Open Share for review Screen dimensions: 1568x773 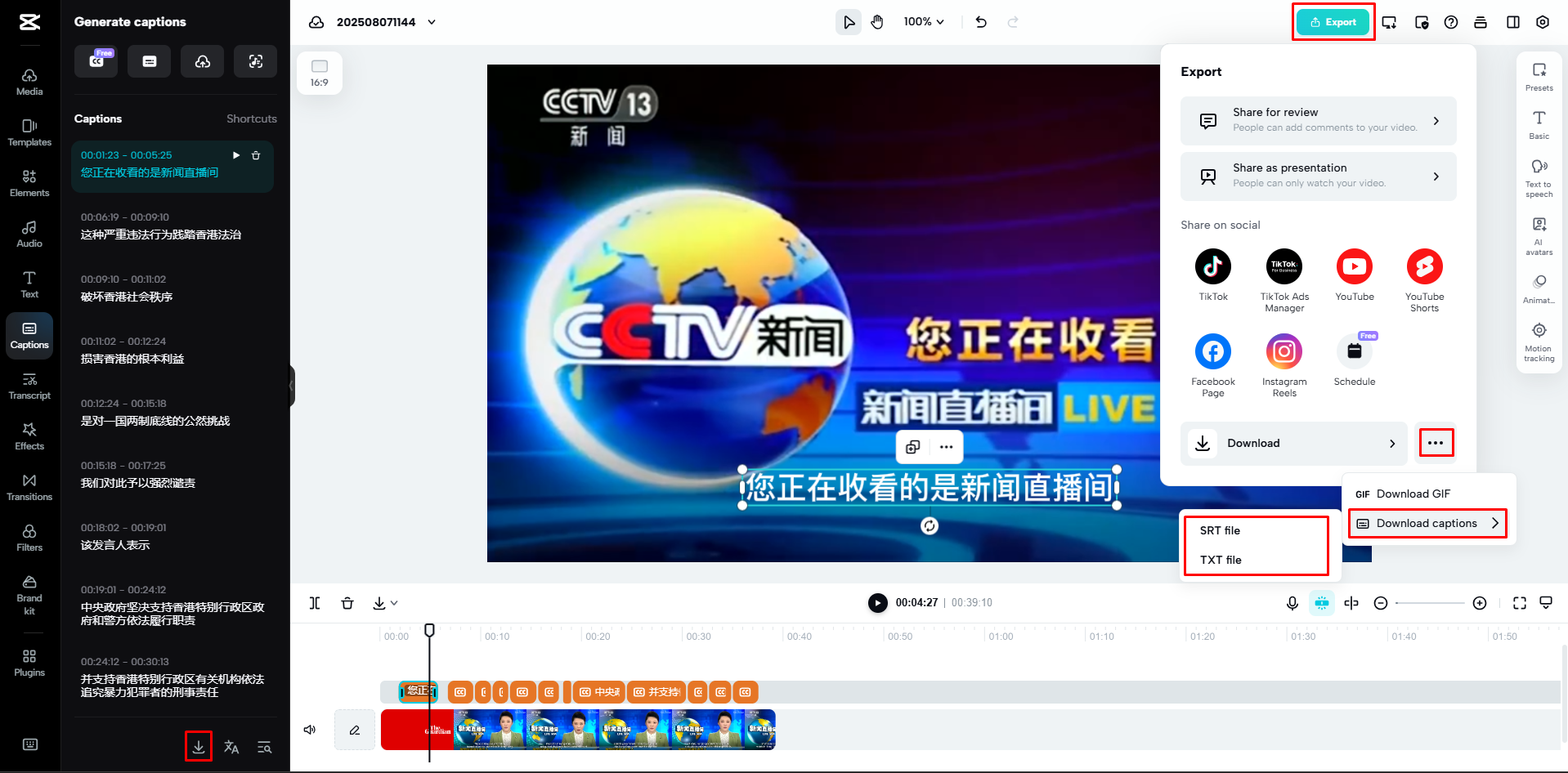pyautogui.click(x=1318, y=120)
